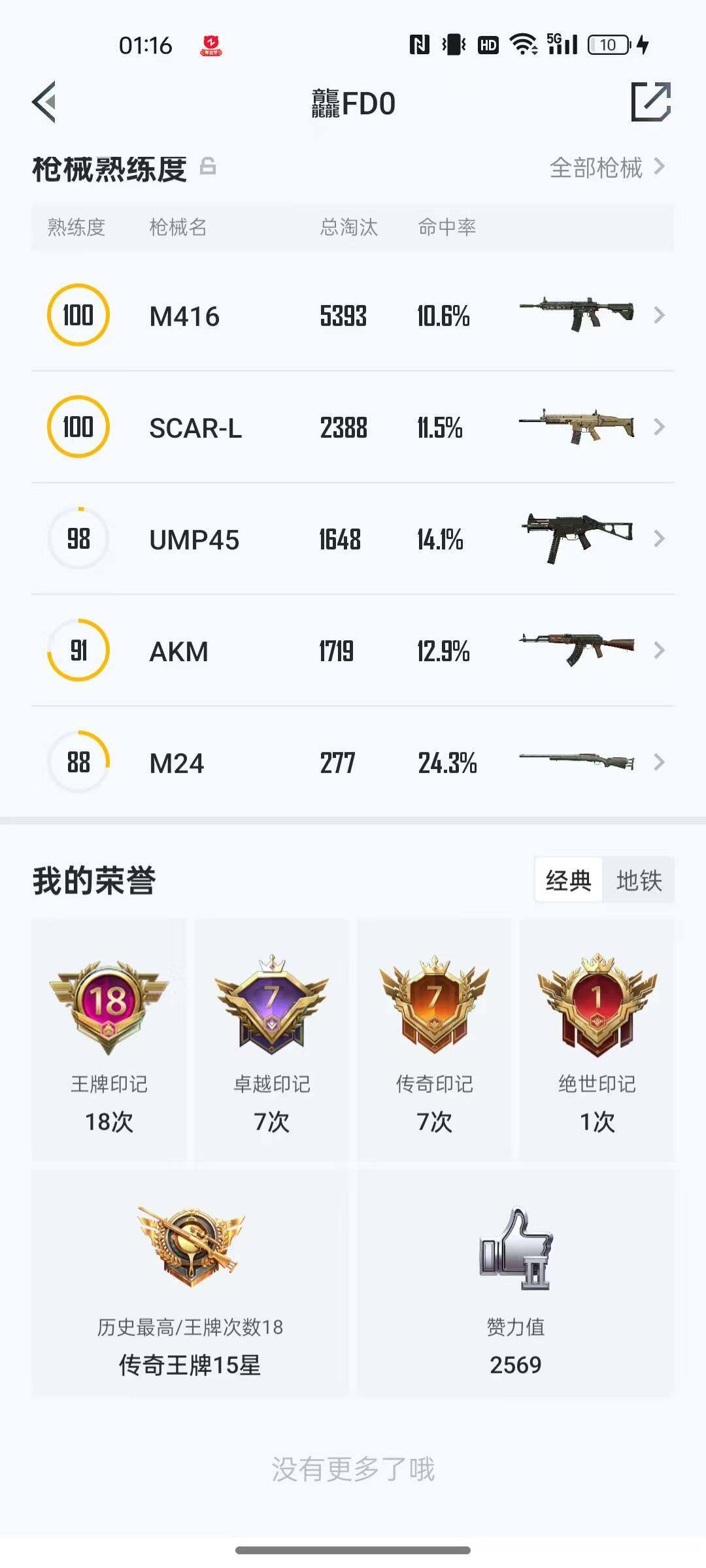Tap the UMP45 proficiency progress ring
Viewport: 706px width, 1568px height.
pos(78,539)
